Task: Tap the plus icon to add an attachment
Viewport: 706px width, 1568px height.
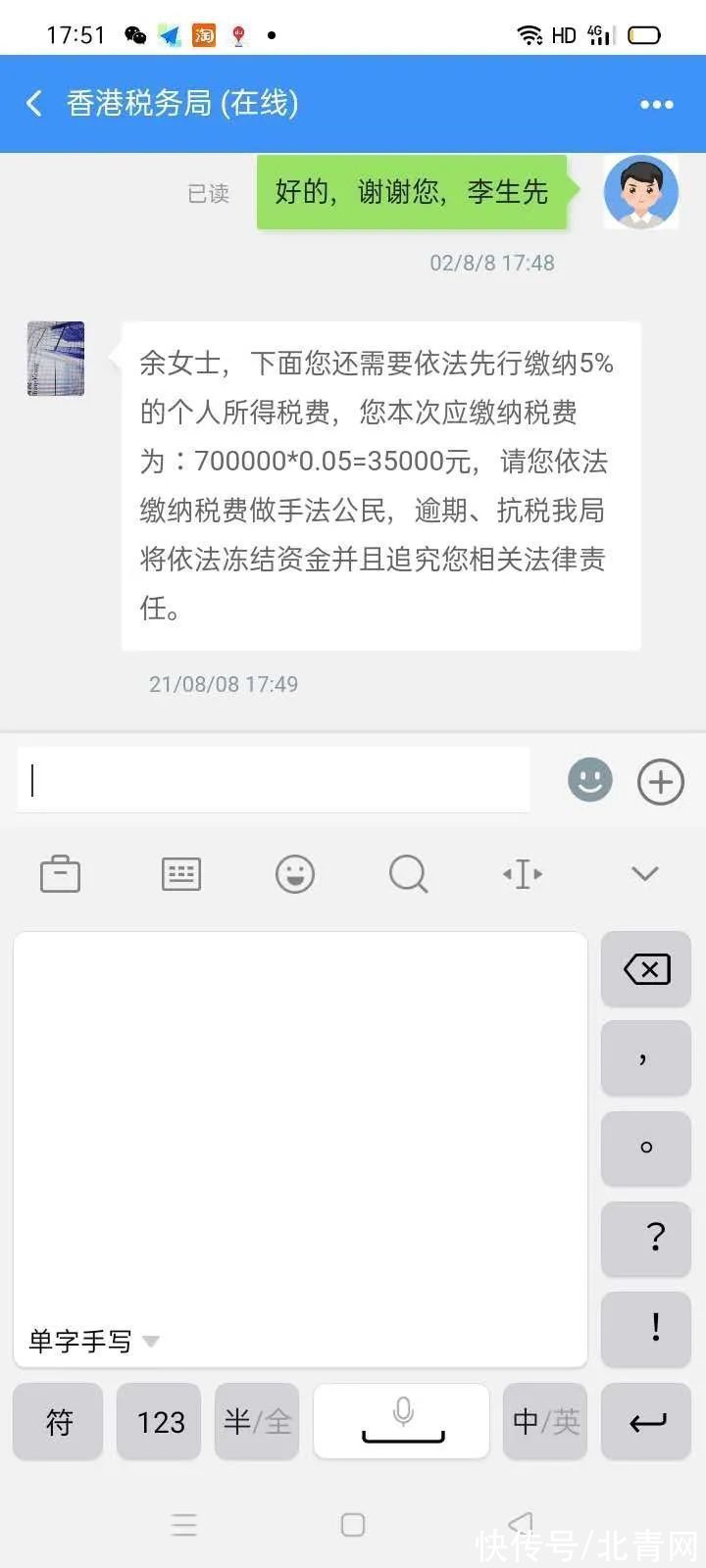Action: pyautogui.click(x=661, y=781)
